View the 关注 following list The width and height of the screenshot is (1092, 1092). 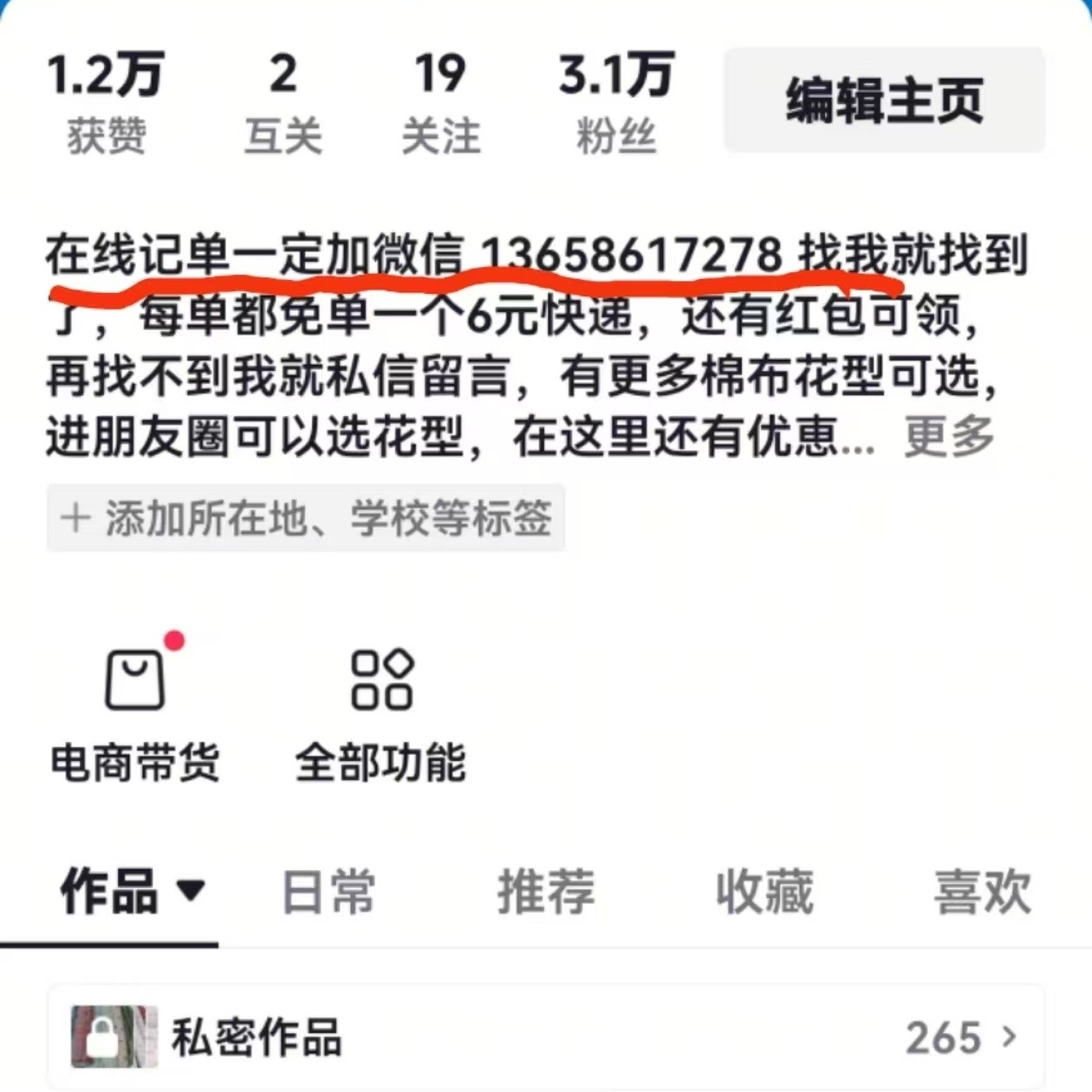point(440,102)
